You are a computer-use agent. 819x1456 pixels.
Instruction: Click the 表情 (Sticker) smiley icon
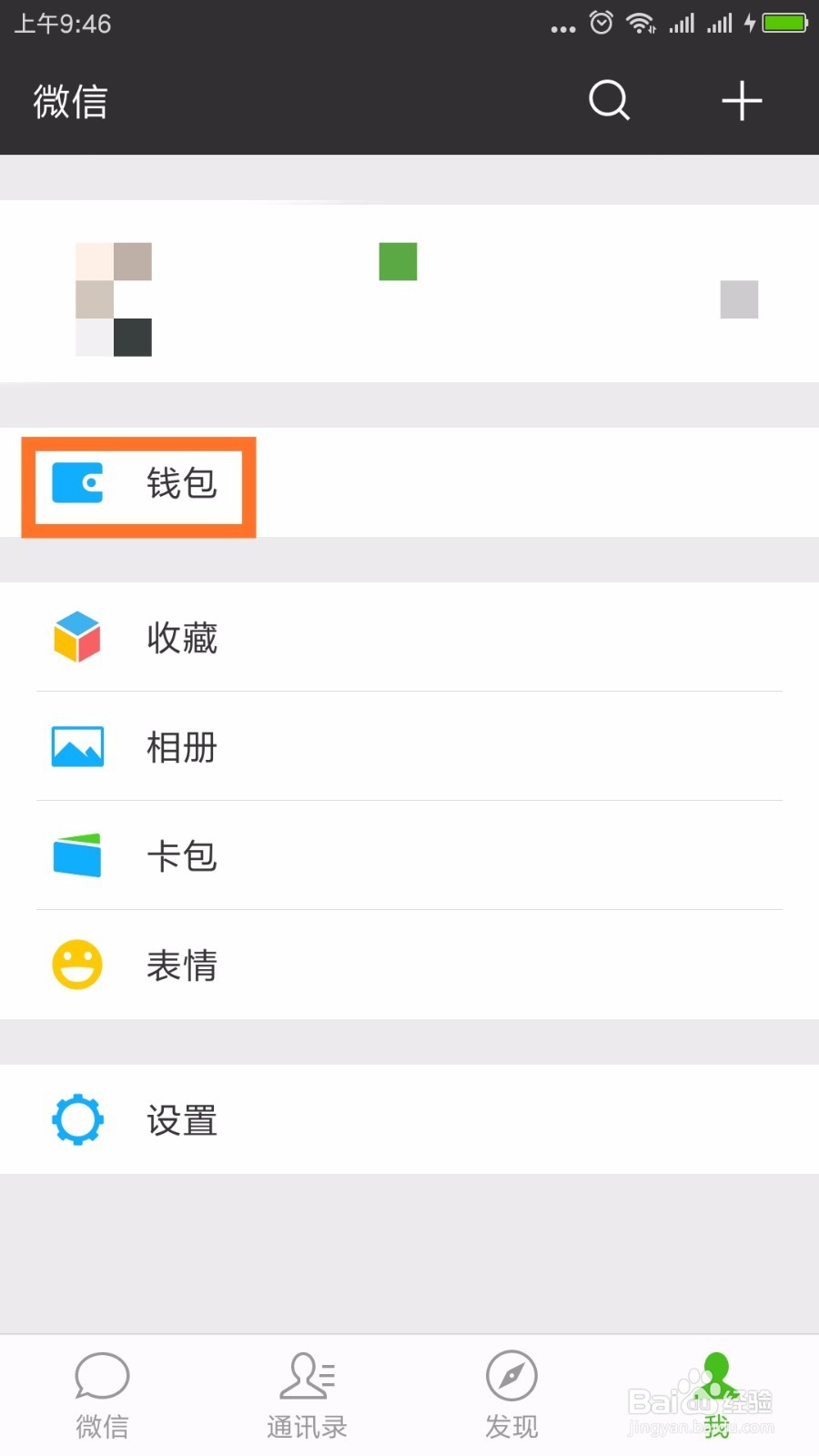[77, 965]
